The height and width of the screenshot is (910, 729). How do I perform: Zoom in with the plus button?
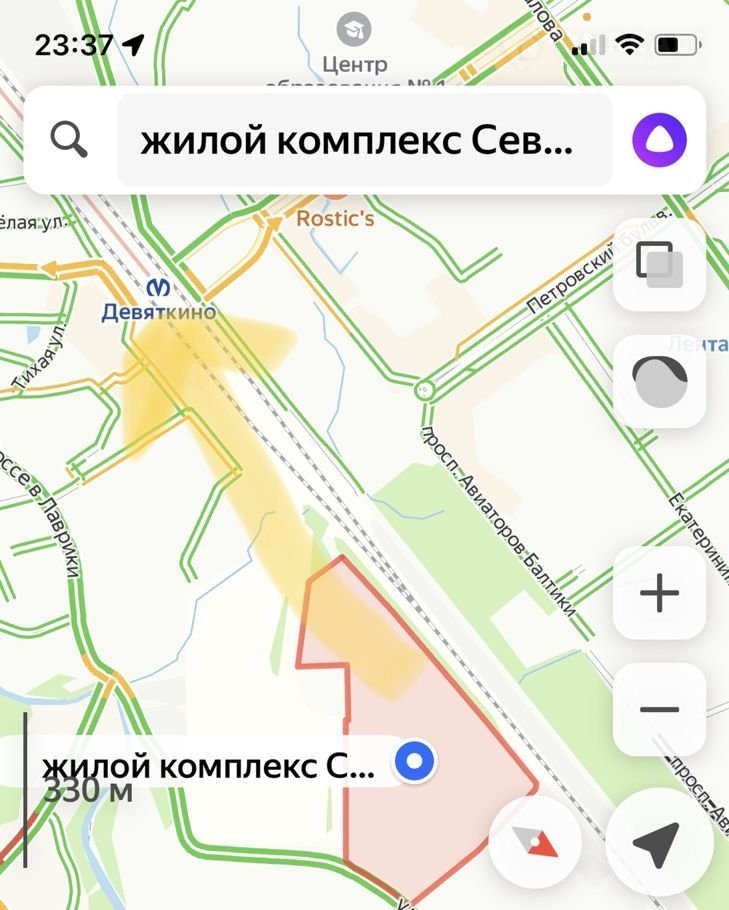659,593
